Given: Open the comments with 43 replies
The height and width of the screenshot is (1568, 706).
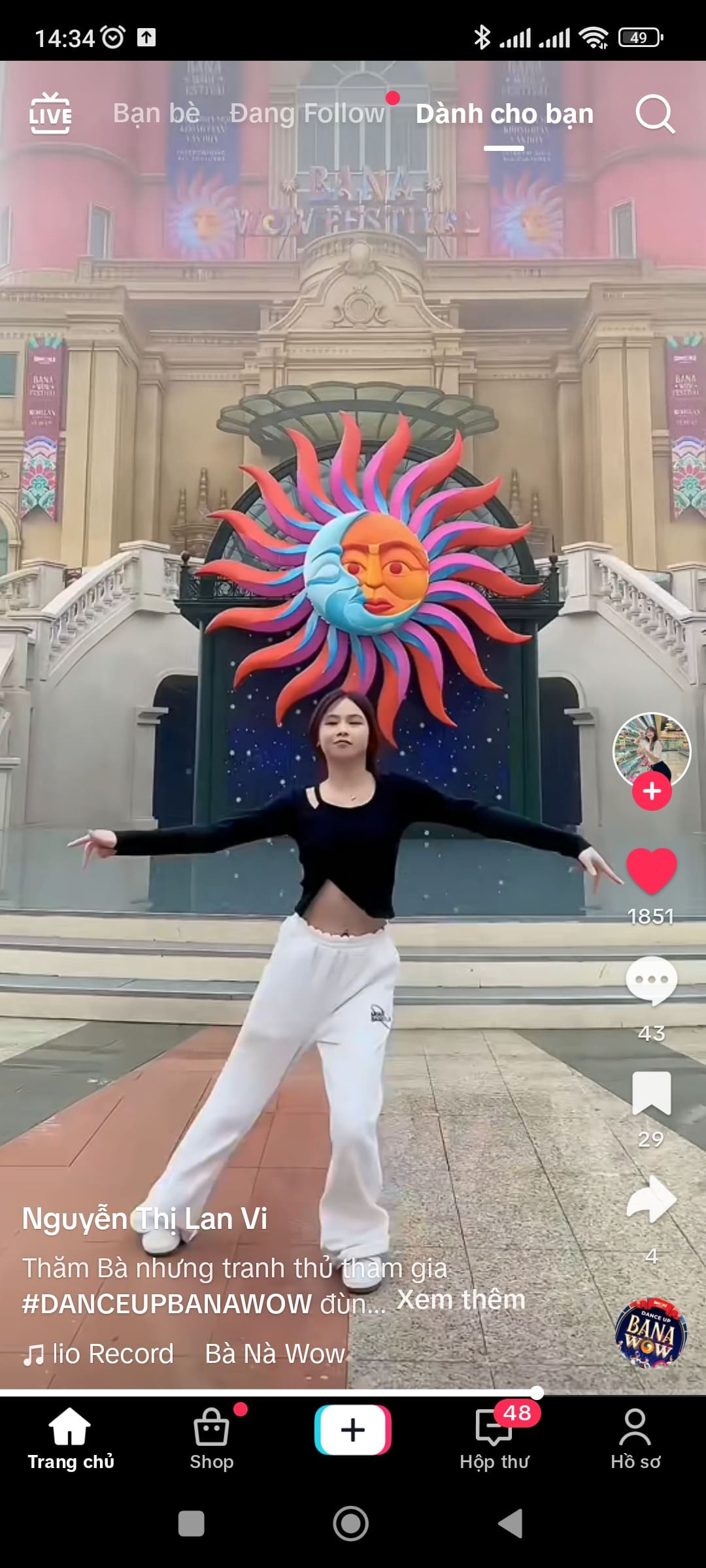Looking at the screenshot, I should coord(651,980).
